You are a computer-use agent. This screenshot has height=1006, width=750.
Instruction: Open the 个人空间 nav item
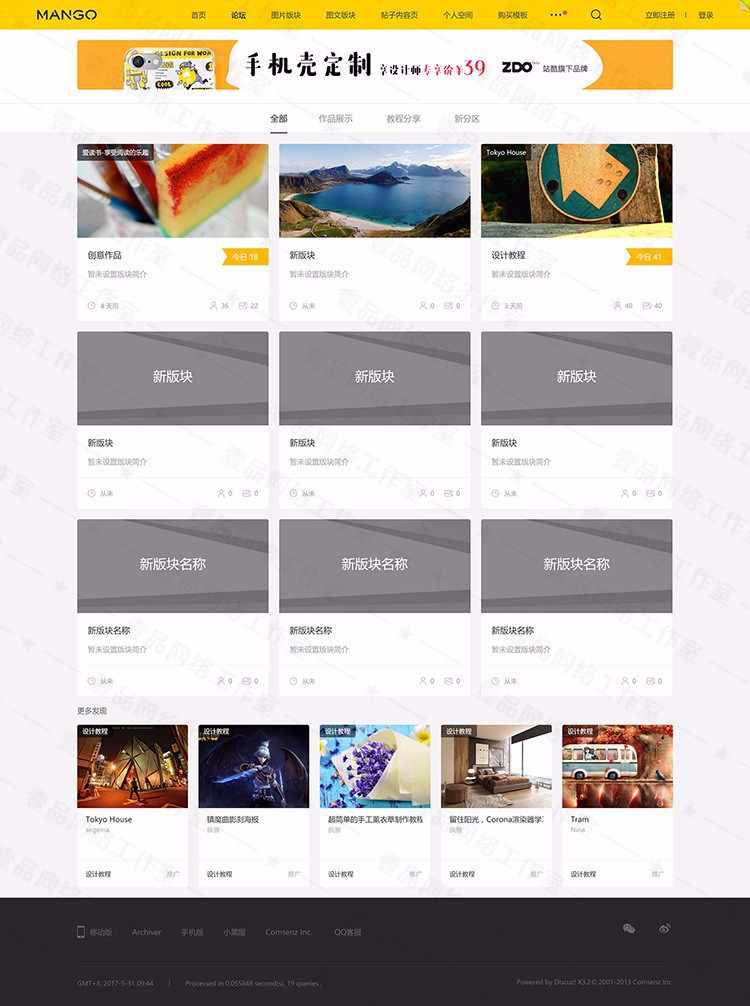458,15
